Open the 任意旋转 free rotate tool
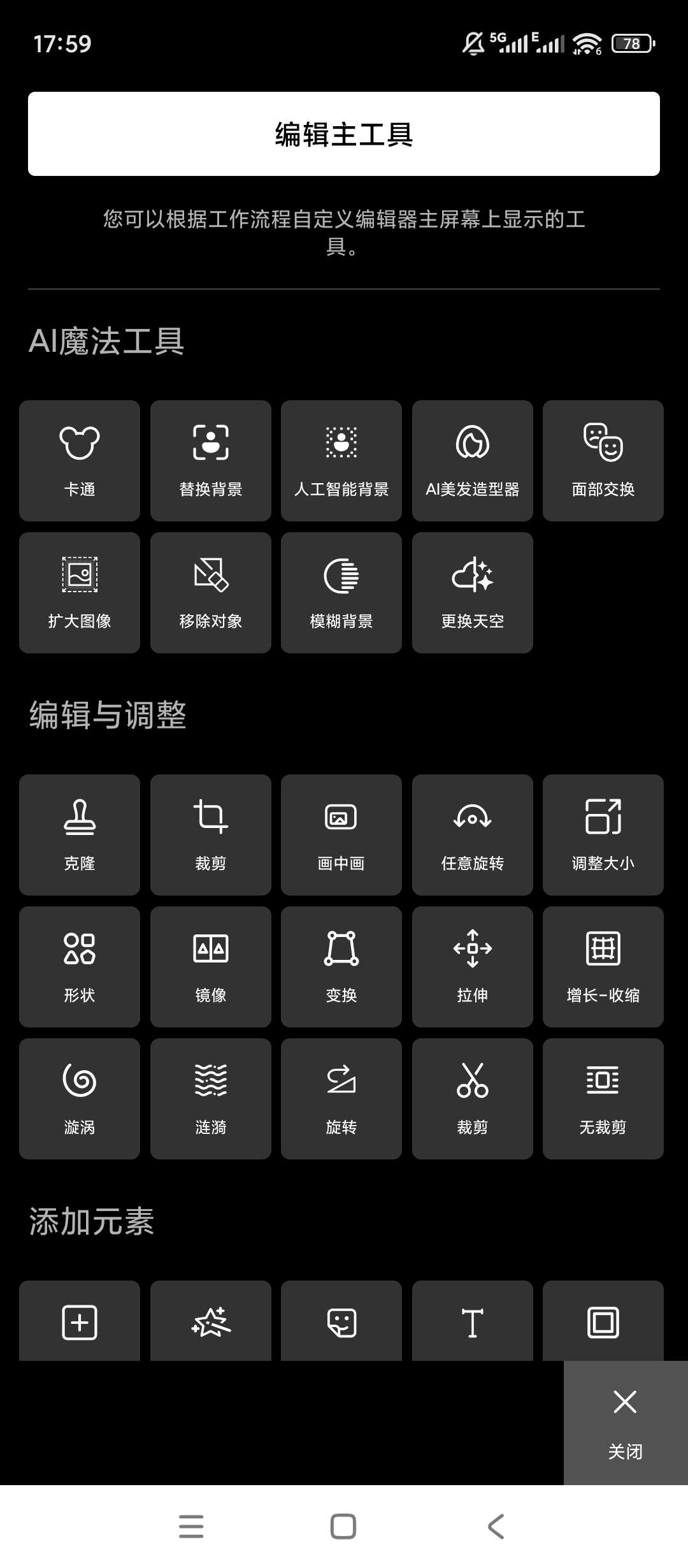 coord(473,835)
